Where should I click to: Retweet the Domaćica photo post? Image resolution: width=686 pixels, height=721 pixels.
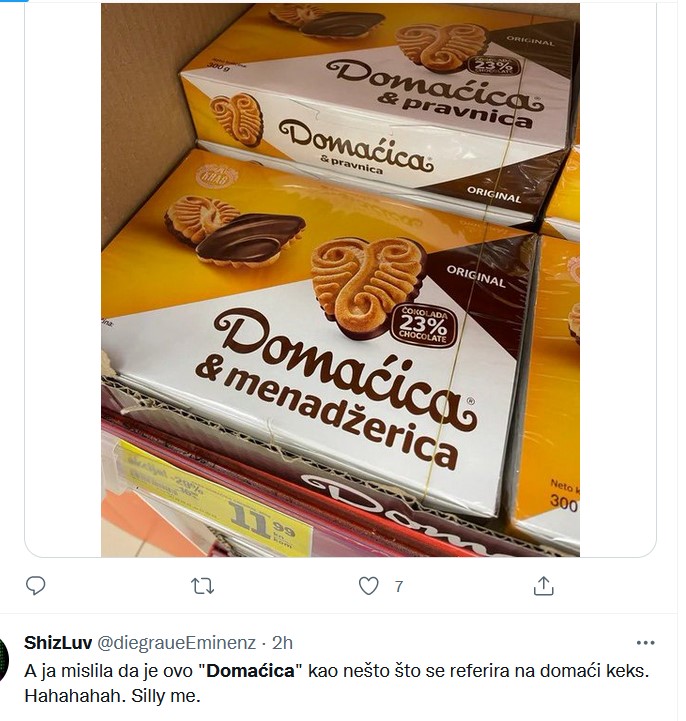tap(203, 586)
